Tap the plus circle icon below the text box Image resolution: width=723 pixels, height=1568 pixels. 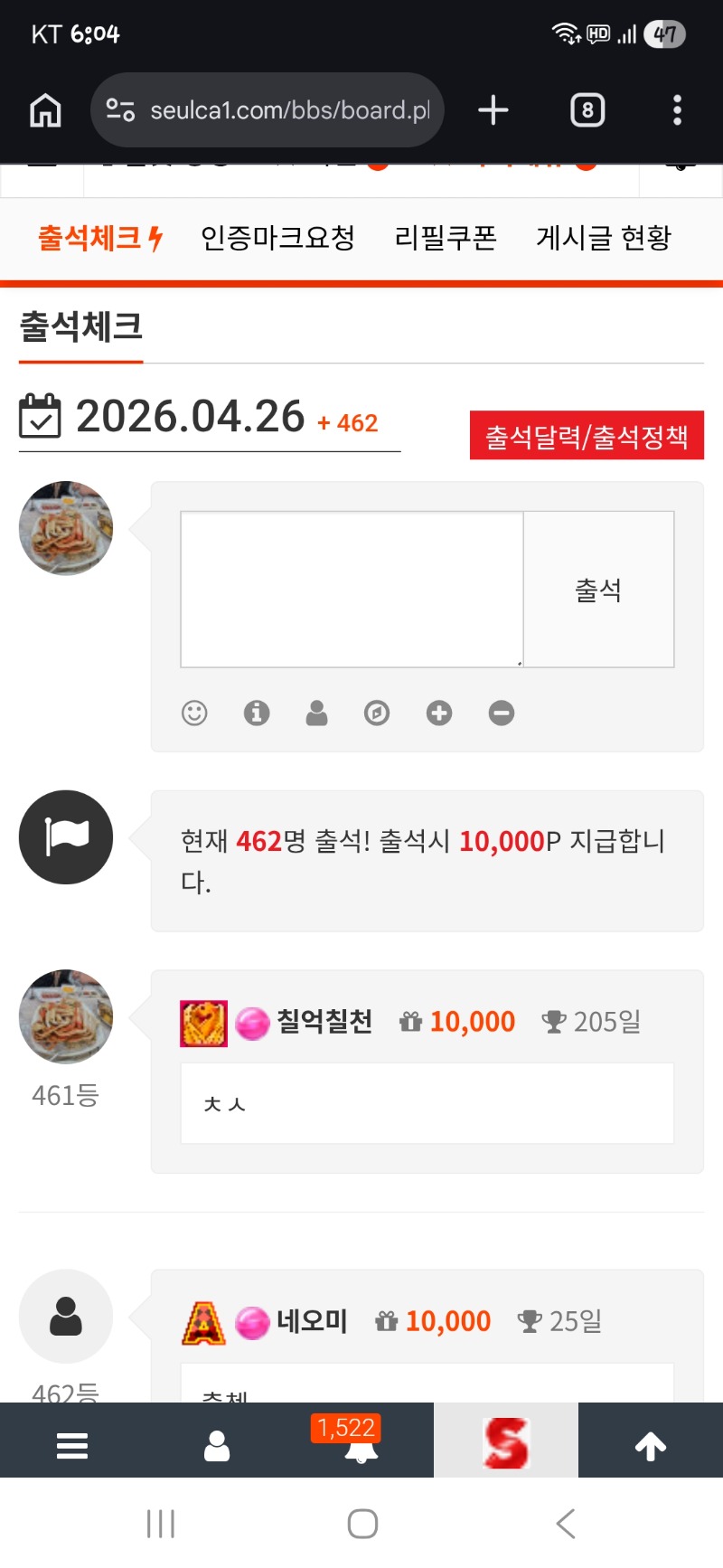[439, 713]
